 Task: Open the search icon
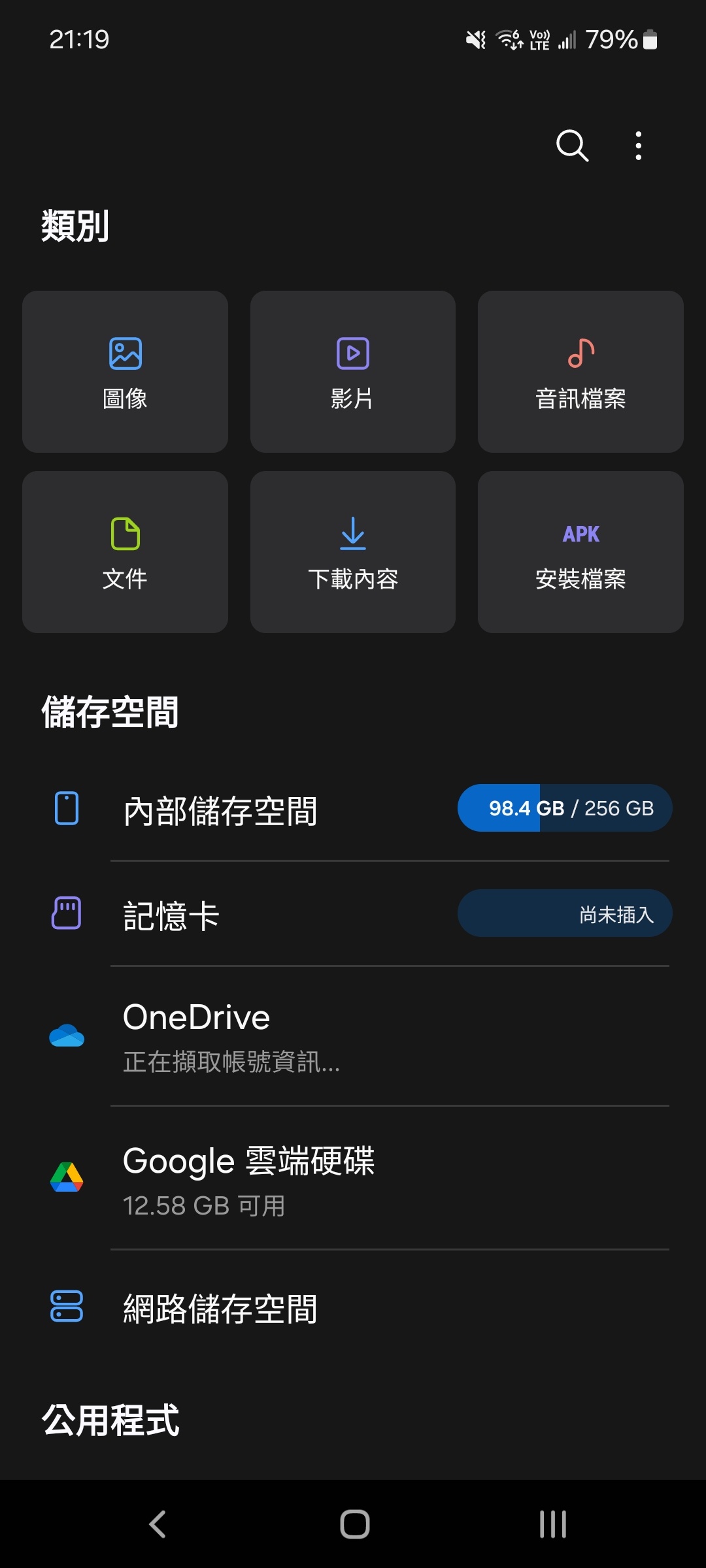point(572,145)
